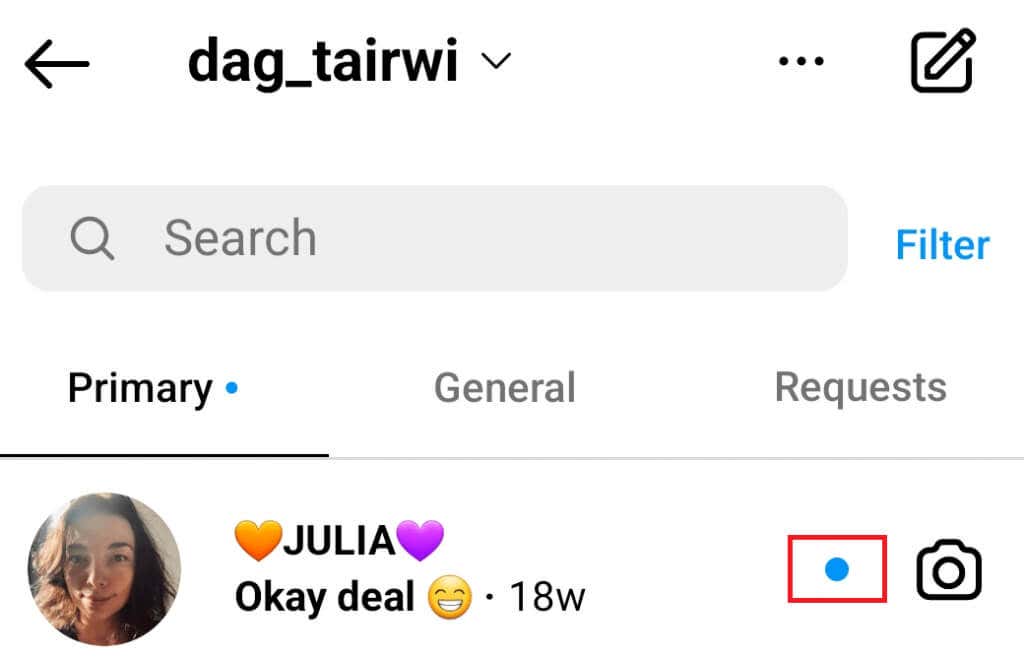1024x659 pixels.
Task: Tap the Search messages field
Action: [434, 238]
